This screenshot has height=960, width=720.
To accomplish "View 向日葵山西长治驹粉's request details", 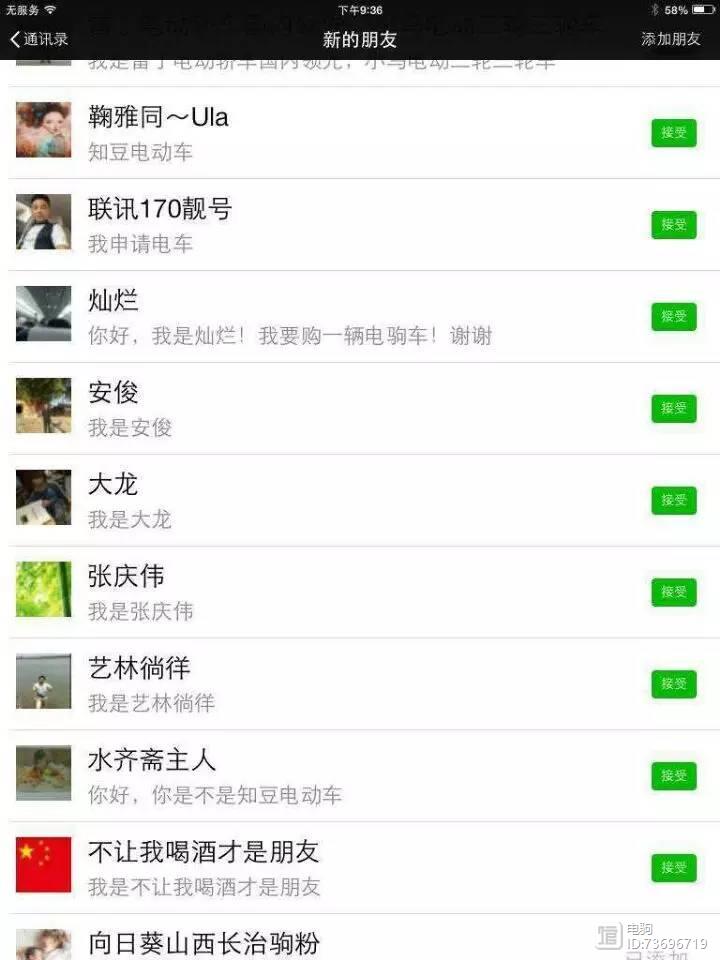I will click(300, 942).
